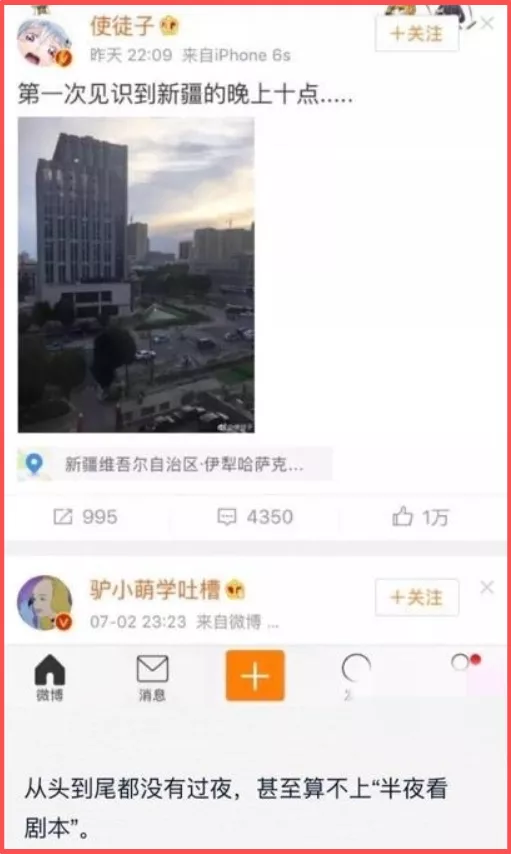Image resolution: width=511 pixels, height=854 pixels.
Task: Follow the user 驴小萌学吐槽
Action: (x=417, y=597)
